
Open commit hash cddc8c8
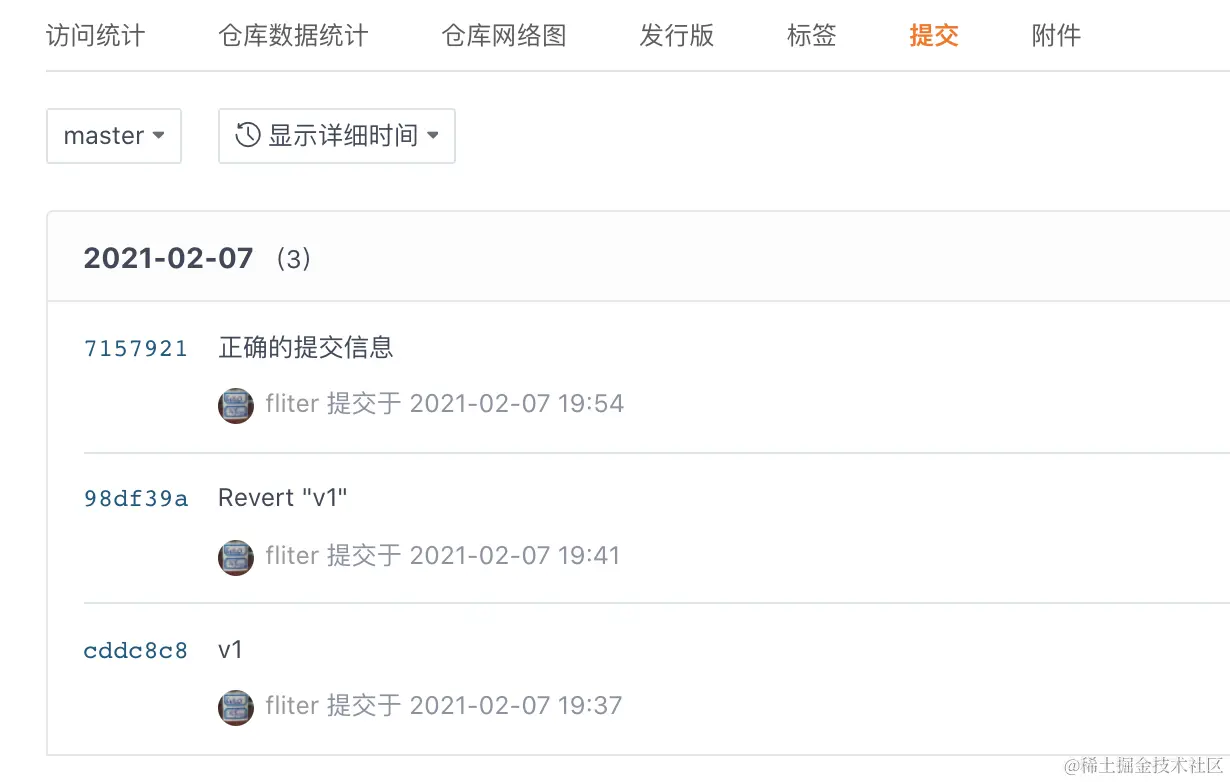point(136,650)
